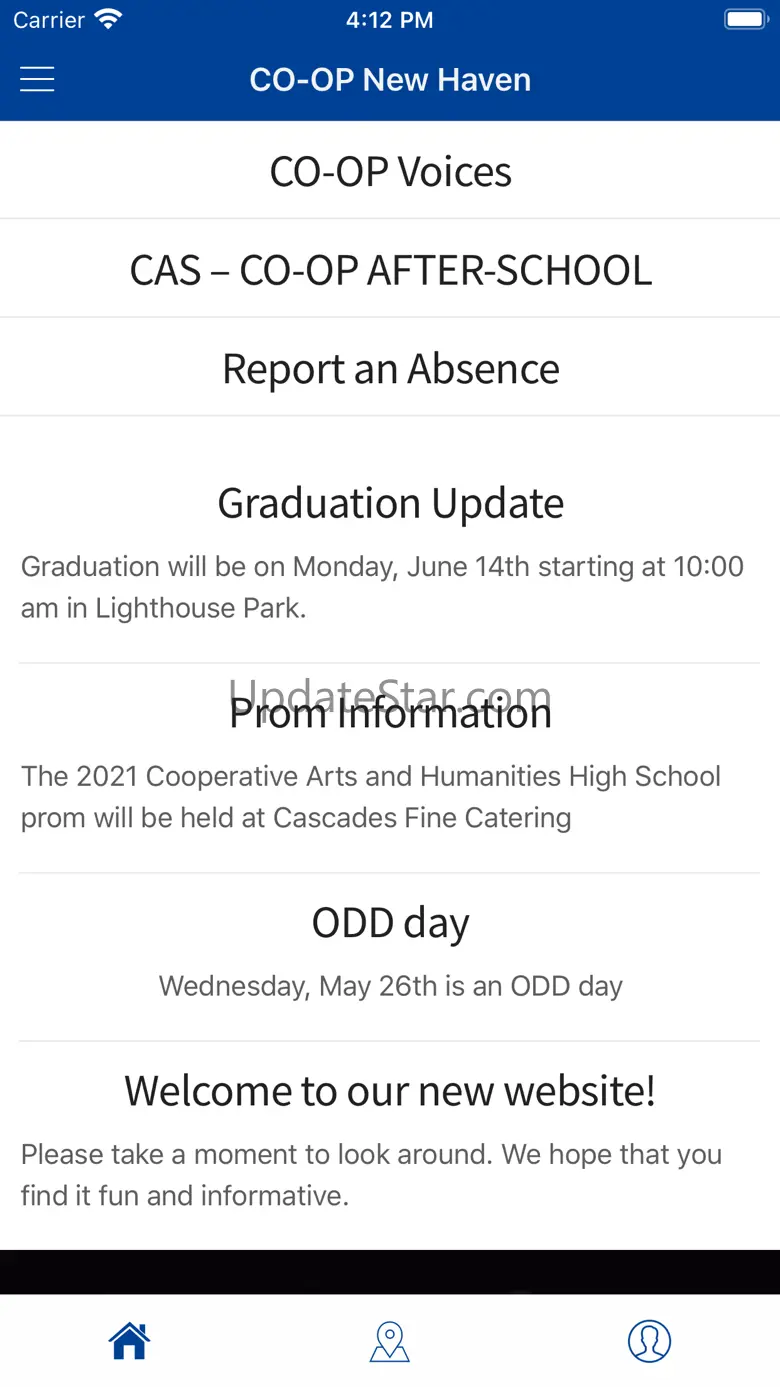
Task: Open Welcome to our new website post
Action: 390,1090
